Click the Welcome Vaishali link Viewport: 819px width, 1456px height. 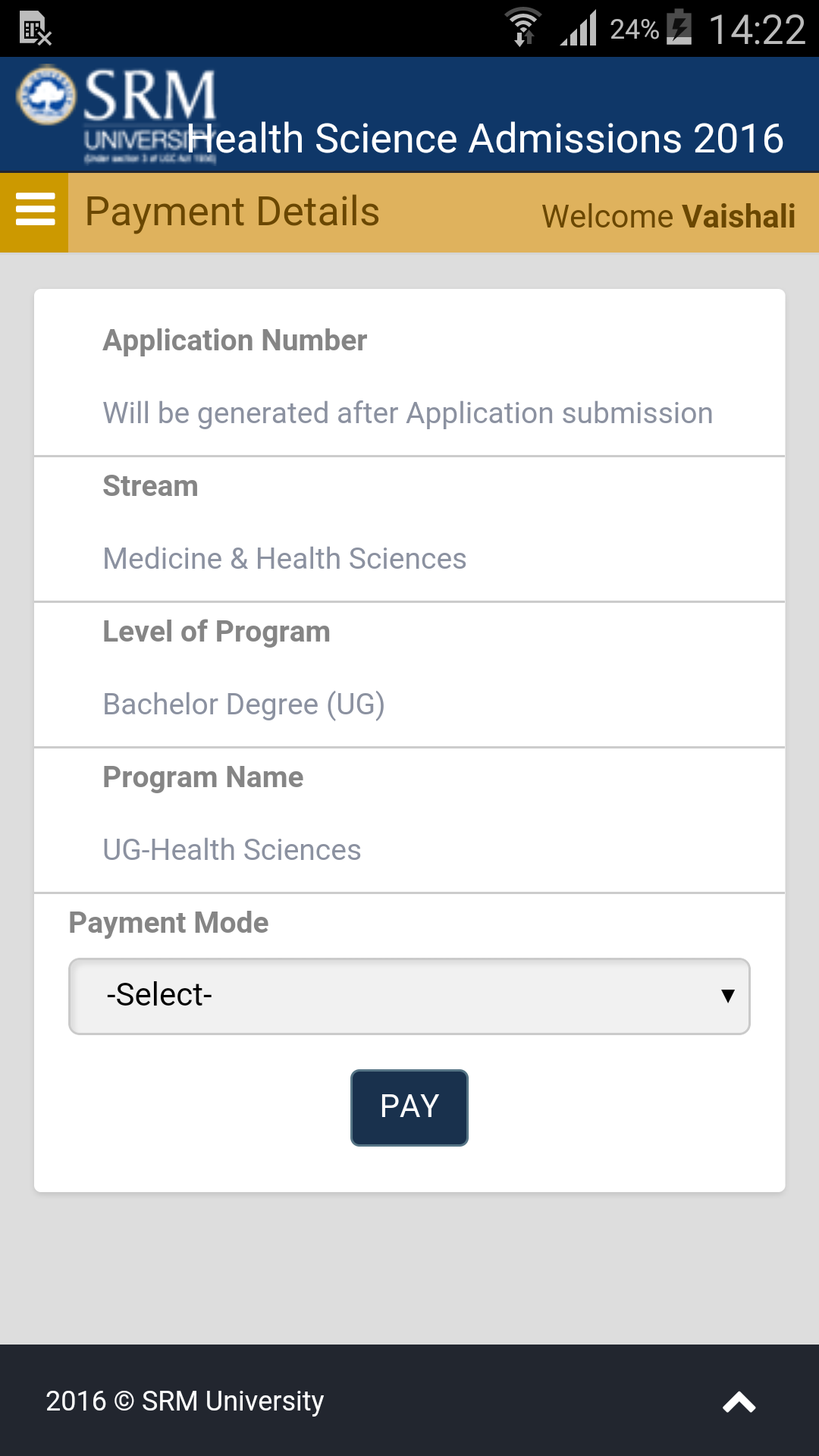[x=669, y=215]
